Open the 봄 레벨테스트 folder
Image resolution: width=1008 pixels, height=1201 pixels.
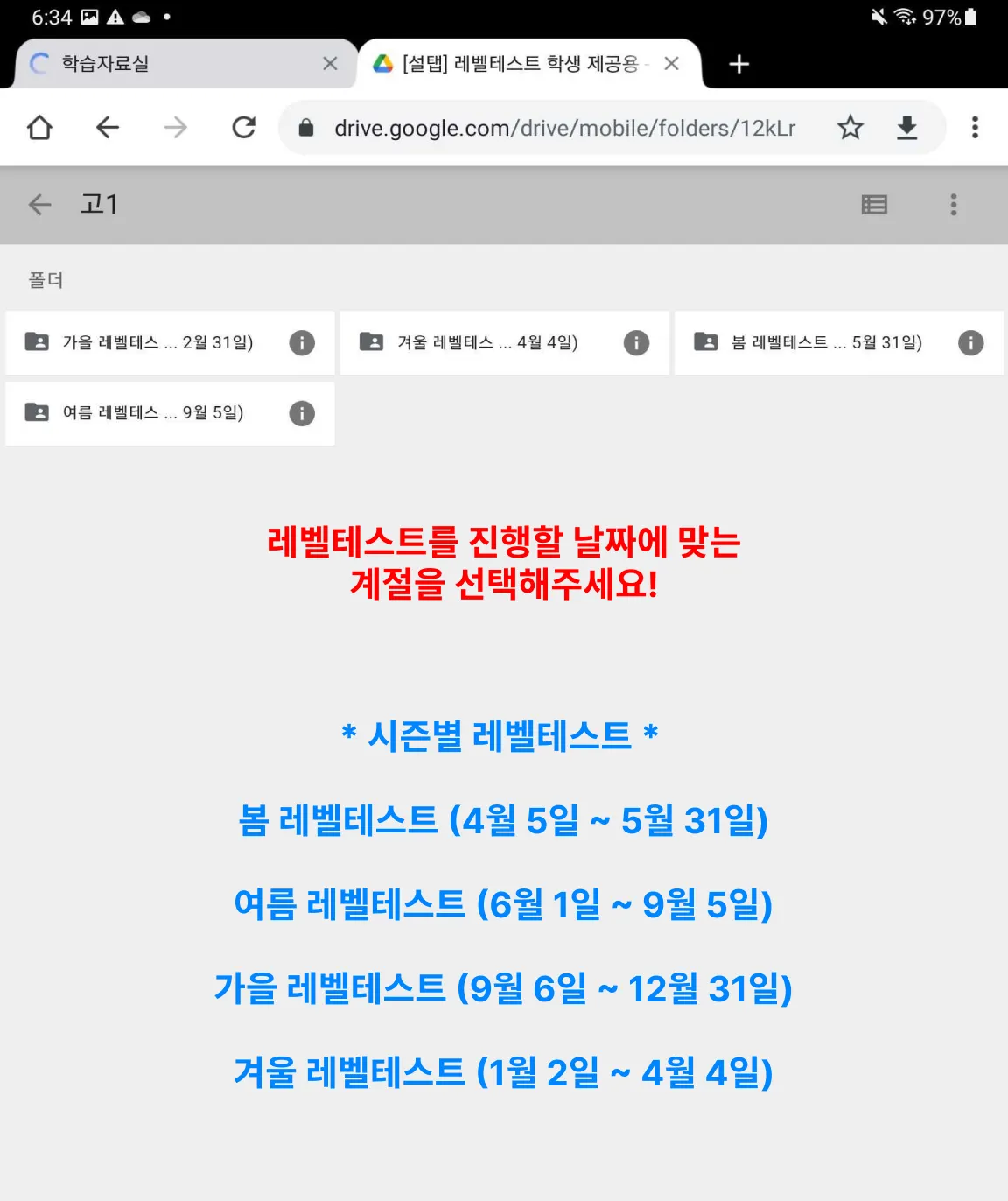(826, 342)
